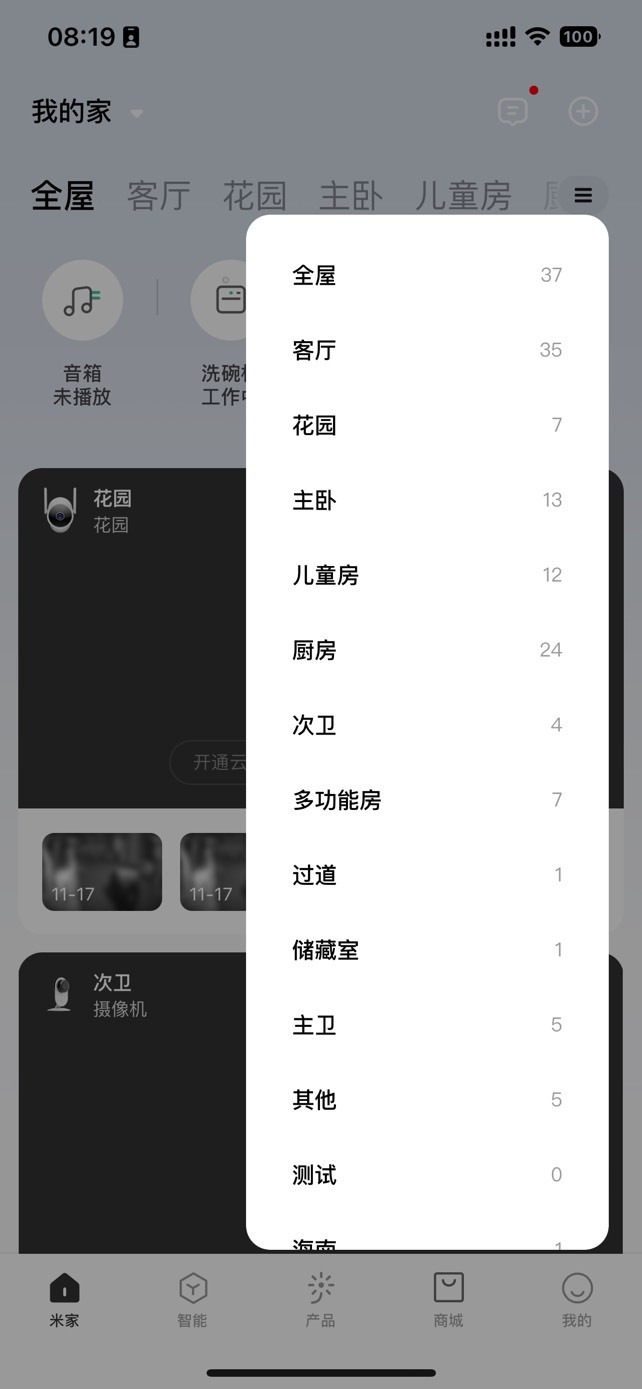Add a device with the plus icon
Screen dimensions: 642x1389
pyautogui.click(x=583, y=111)
